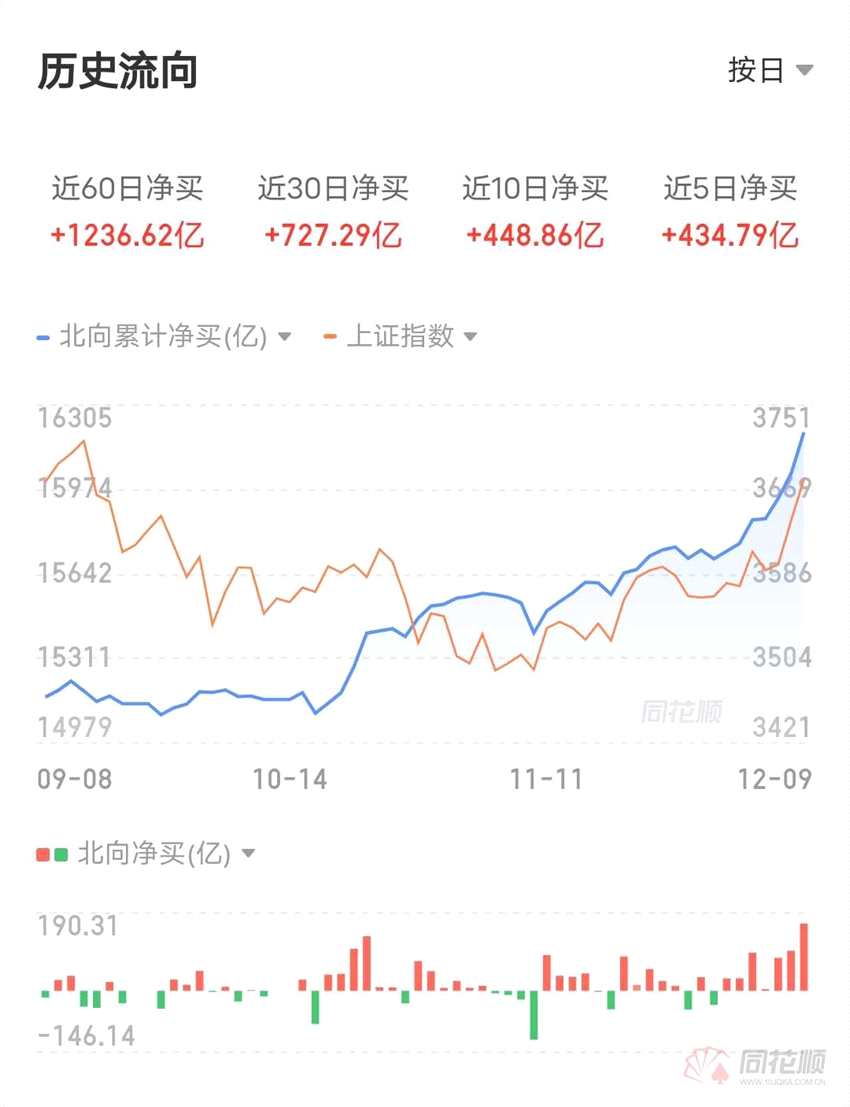
Task: Expand the 上证指数 legend dropdown
Action: [471, 337]
